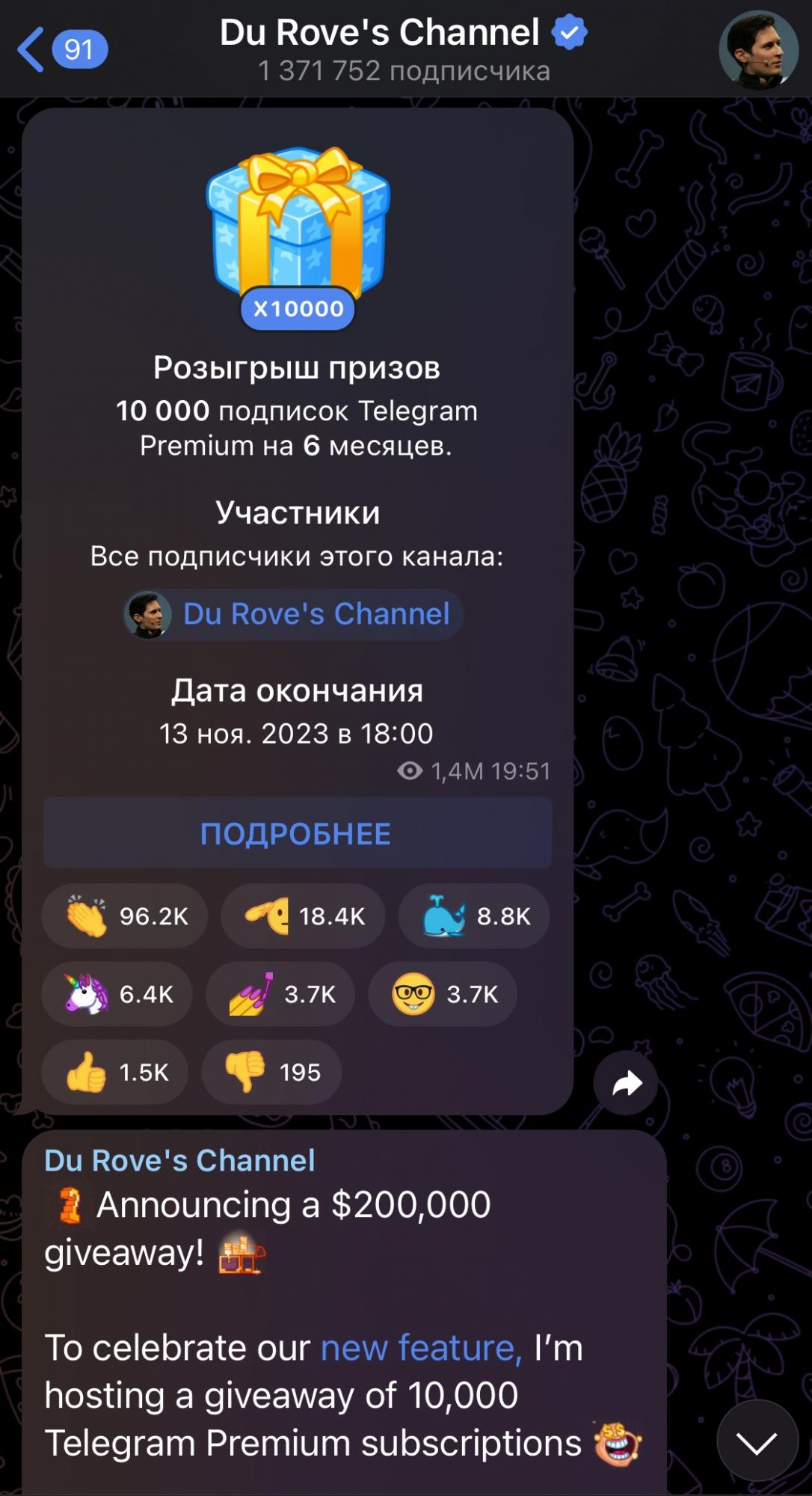Tap the nerd face emoji reaction
Viewport: 812px width, 1496px height.
[x=442, y=994]
